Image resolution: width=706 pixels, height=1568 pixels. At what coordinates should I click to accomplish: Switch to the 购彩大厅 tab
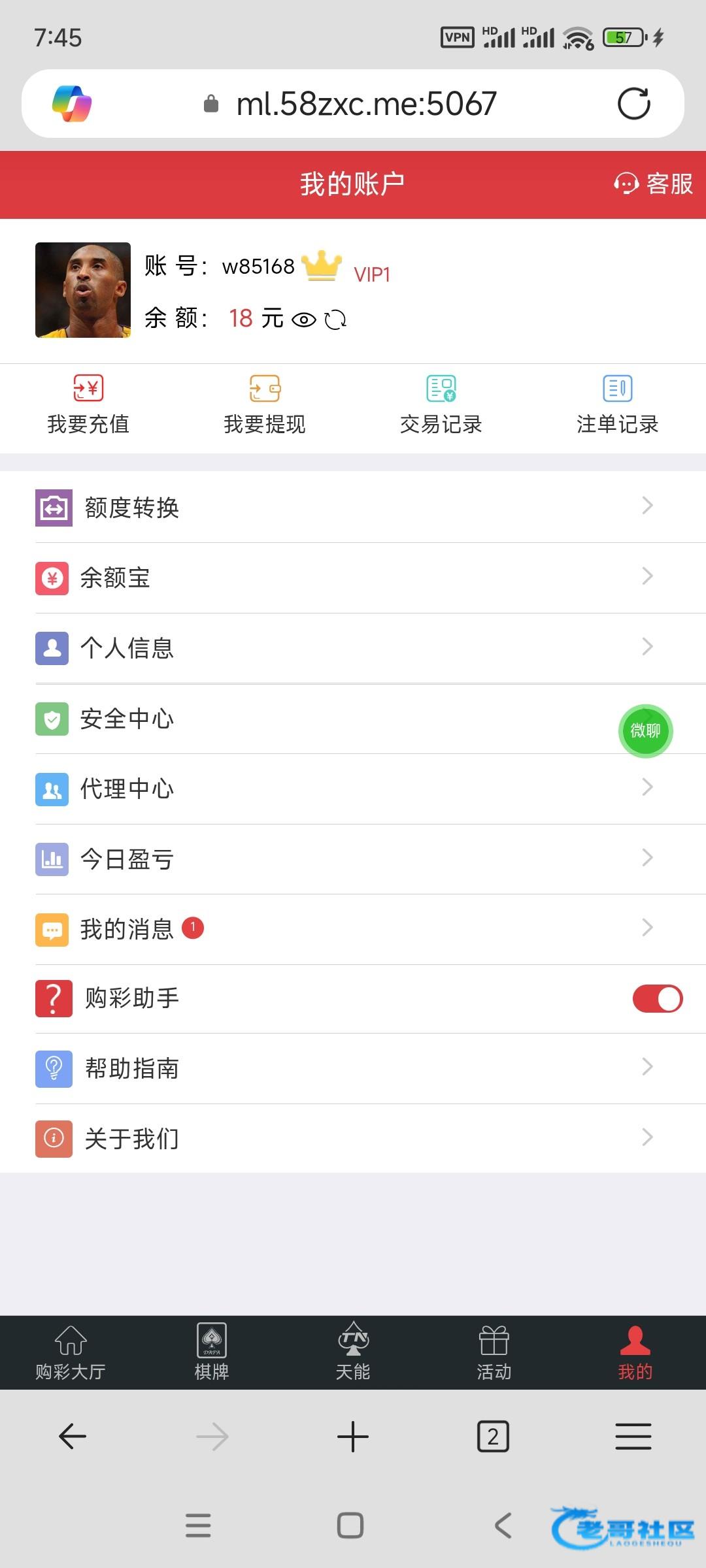click(71, 1353)
